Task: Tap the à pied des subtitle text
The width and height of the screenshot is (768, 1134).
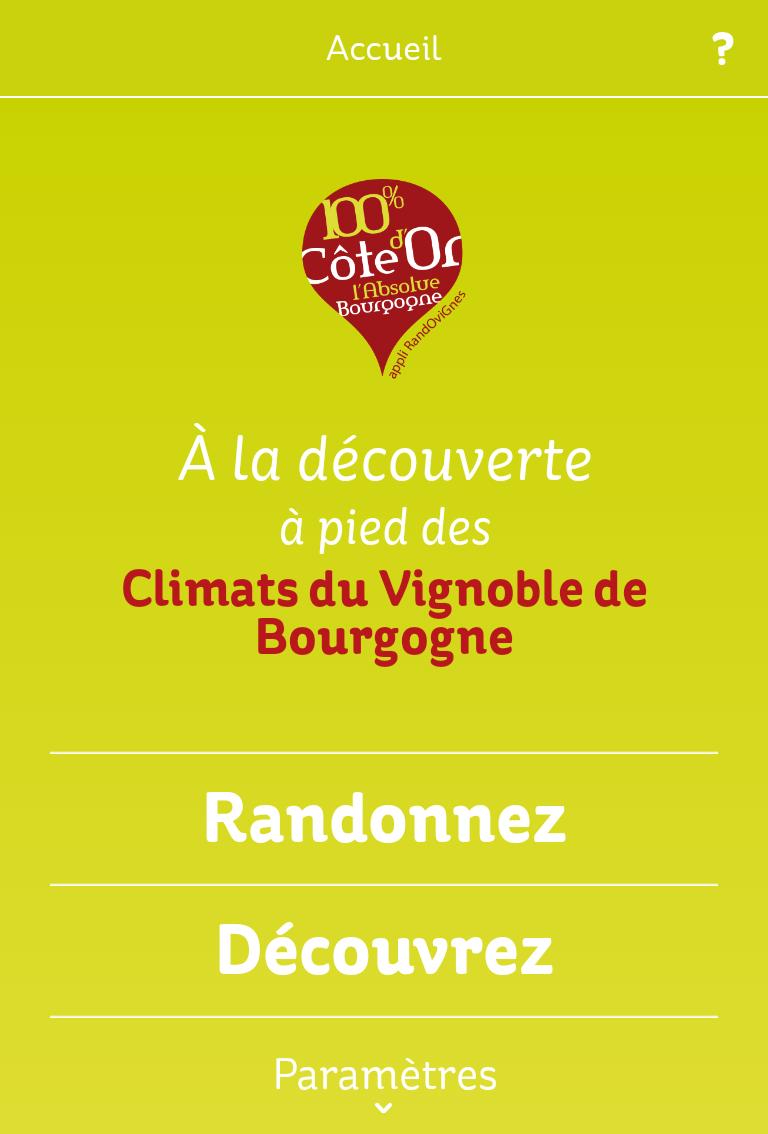Action: pyautogui.click(x=385, y=527)
